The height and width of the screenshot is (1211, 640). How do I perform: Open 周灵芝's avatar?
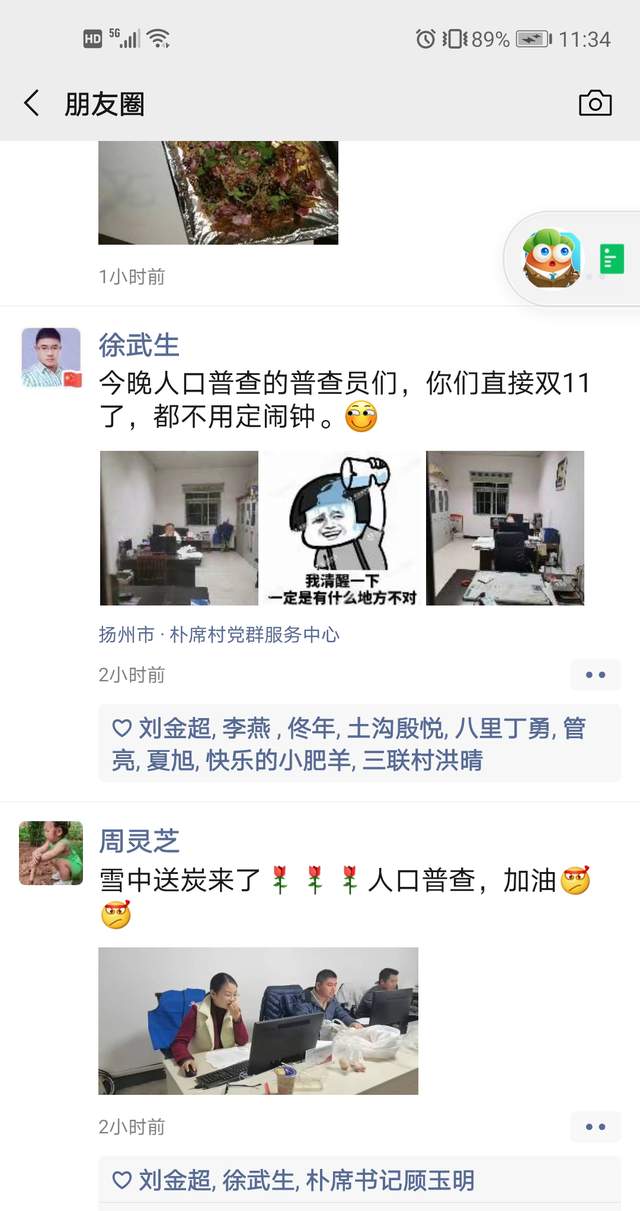[x=50, y=853]
